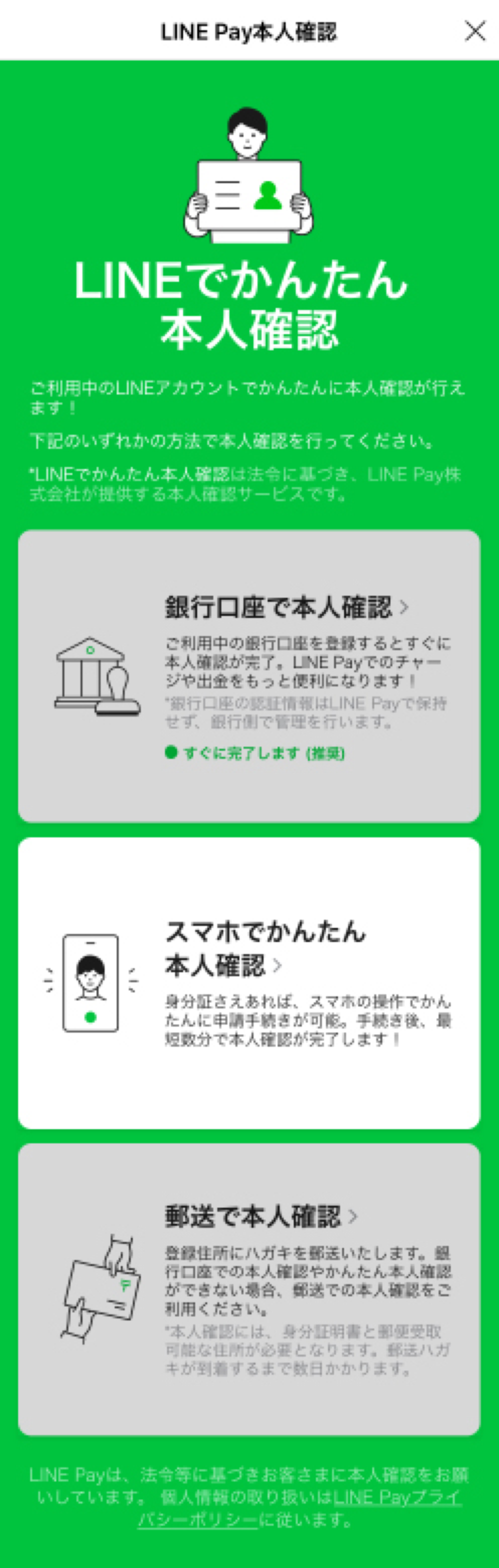Viewport: 499px width, 1568px height.
Task: Close the LINE Pay identity verification screen
Action: [475, 31]
